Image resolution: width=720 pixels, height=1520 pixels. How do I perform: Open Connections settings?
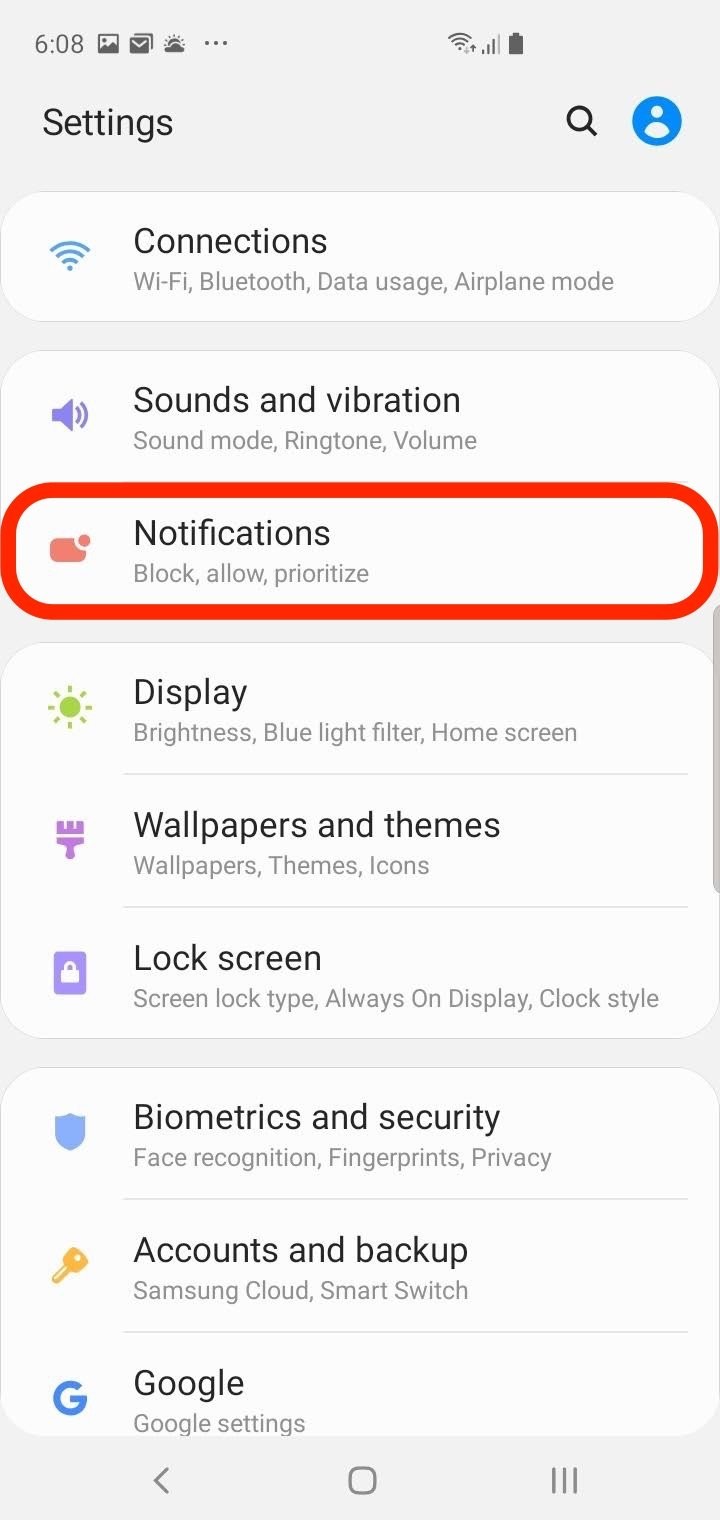click(360, 258)
